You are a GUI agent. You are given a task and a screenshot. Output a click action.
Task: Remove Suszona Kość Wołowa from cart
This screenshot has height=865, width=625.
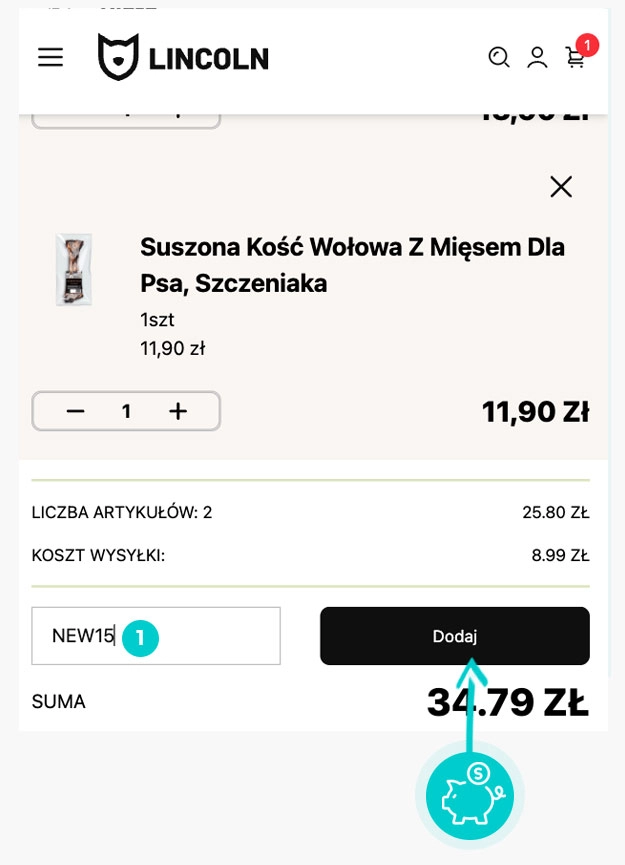point(561,187)
